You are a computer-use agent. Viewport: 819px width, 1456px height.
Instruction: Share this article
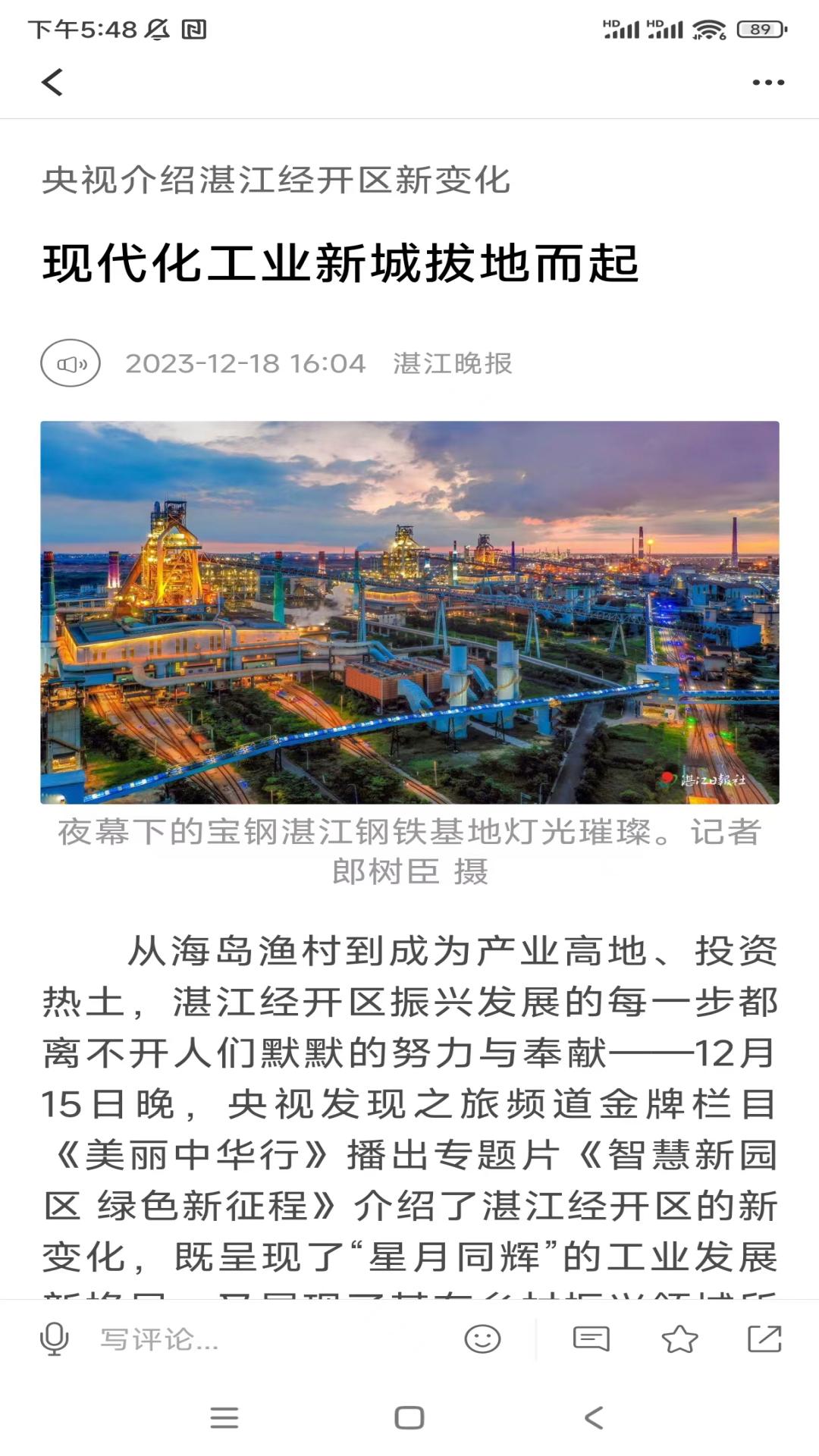[764, 1339]
